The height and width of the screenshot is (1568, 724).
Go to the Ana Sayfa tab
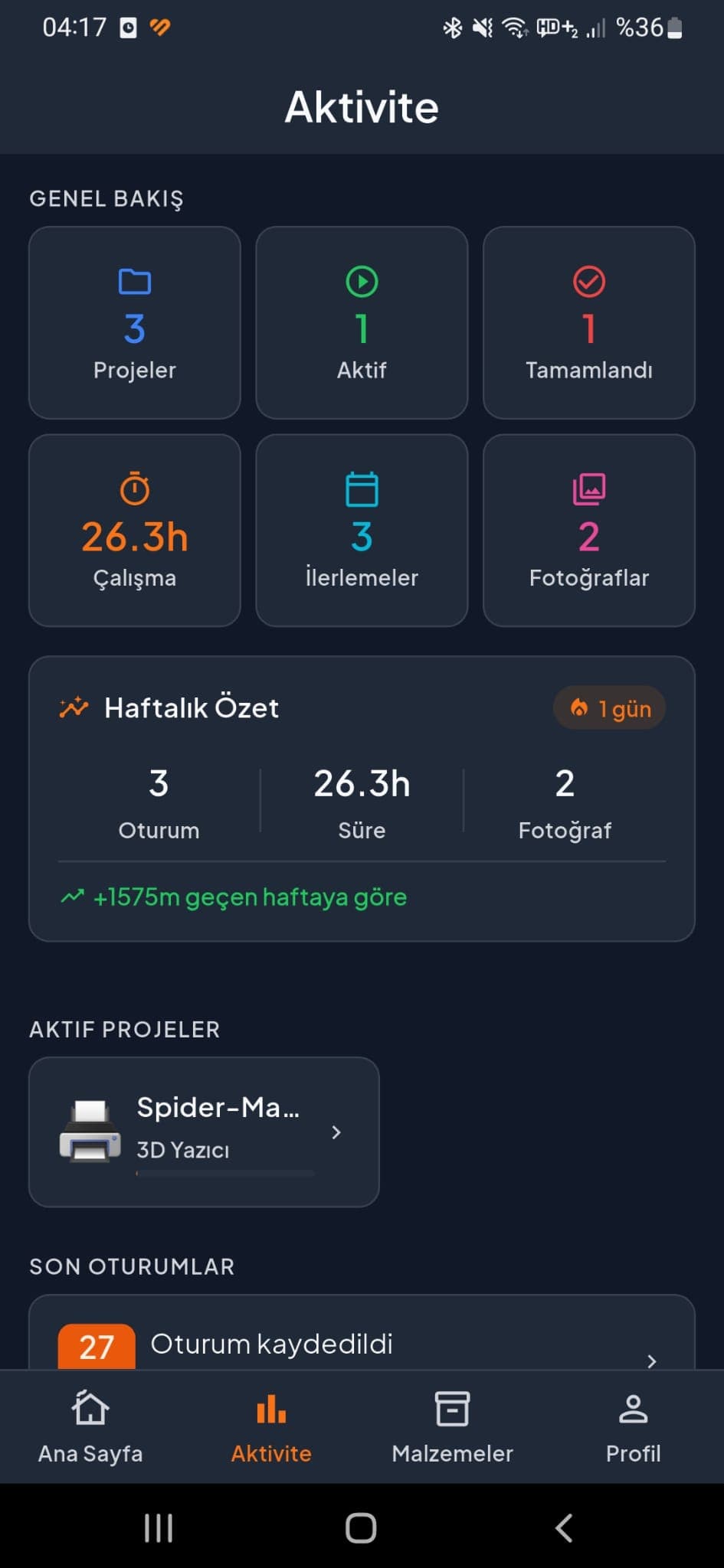pos(89,1426)
